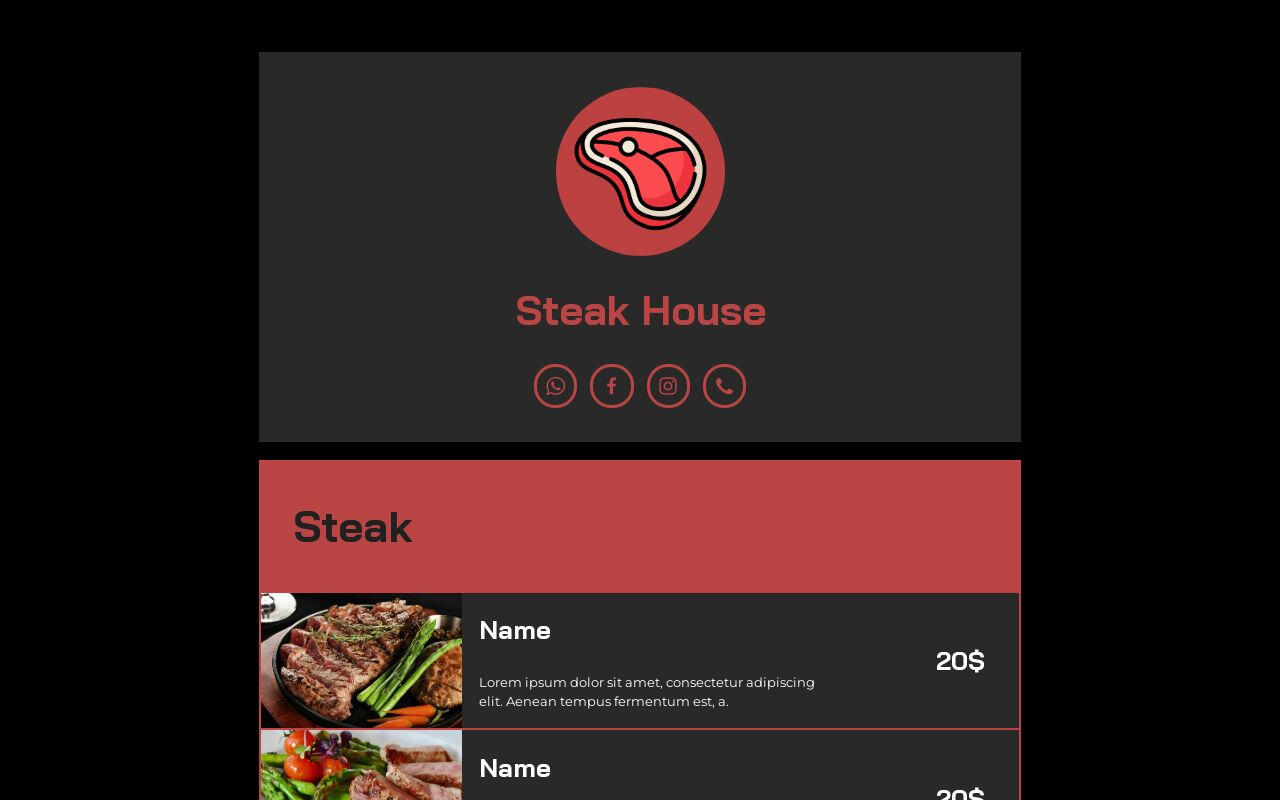
Task: Tap the phone call icon
Action: [x=724, y=386]
